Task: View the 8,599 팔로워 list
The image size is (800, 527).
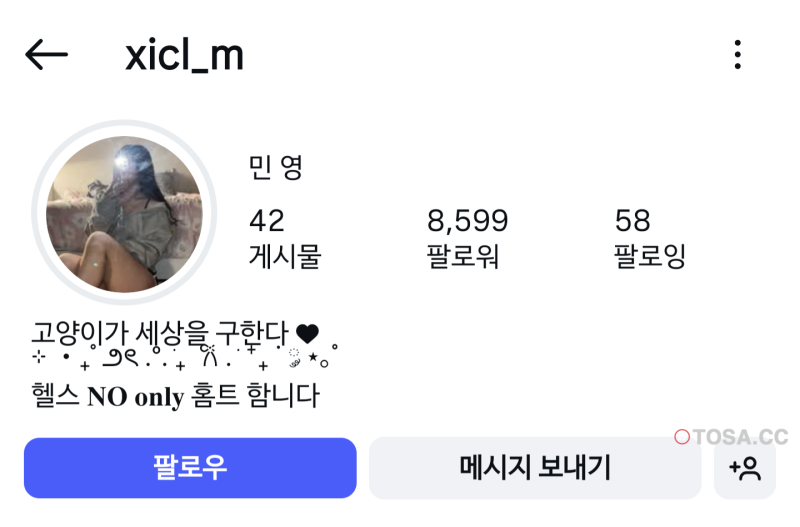Action: pos(467,238)
